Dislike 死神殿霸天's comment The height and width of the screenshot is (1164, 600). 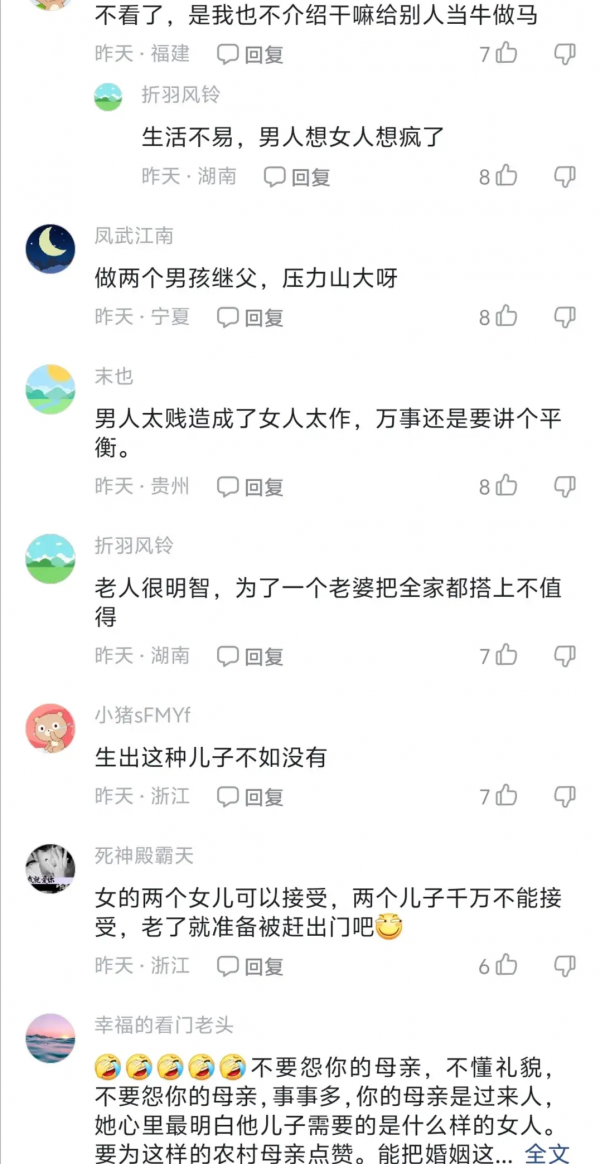[x=565, y=966]
